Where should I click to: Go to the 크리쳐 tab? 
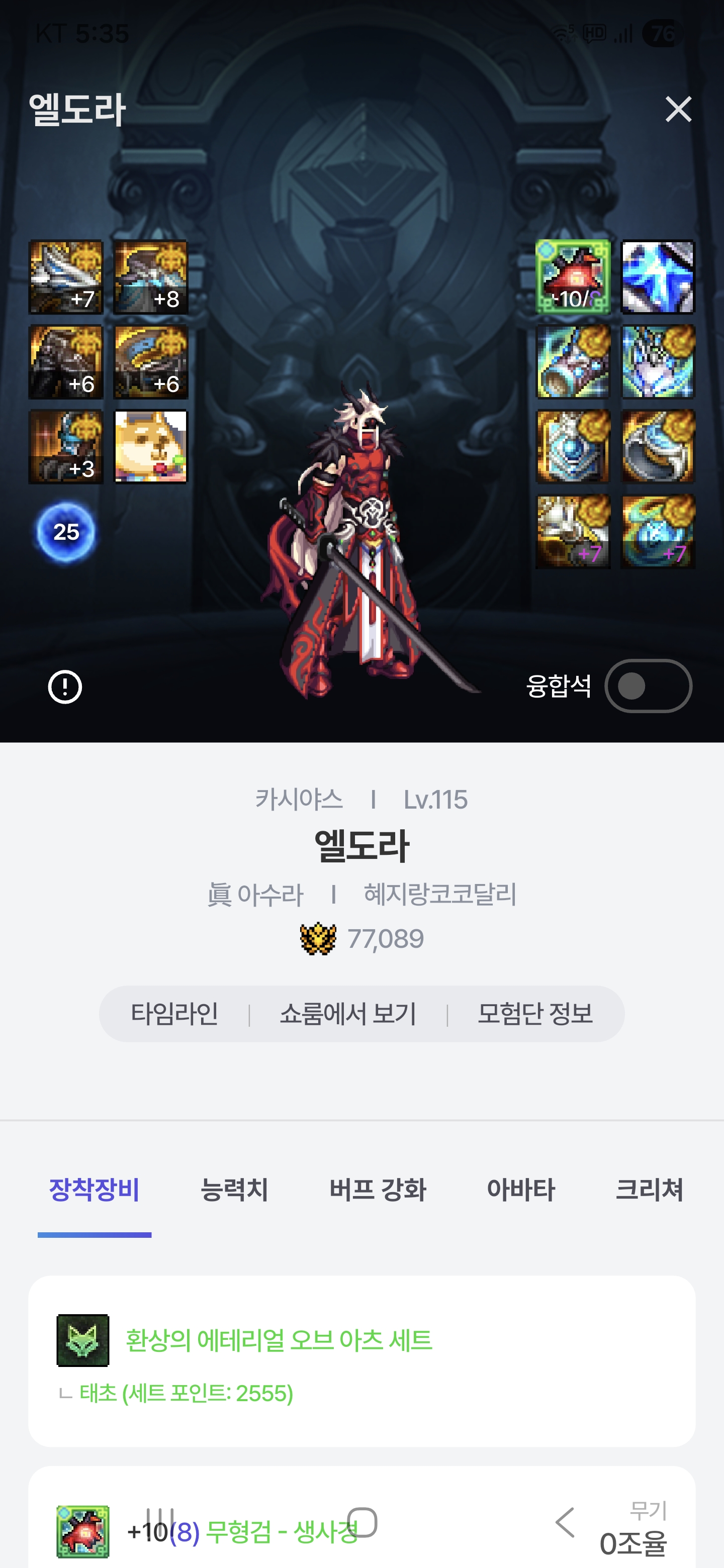pos(649,1190)
